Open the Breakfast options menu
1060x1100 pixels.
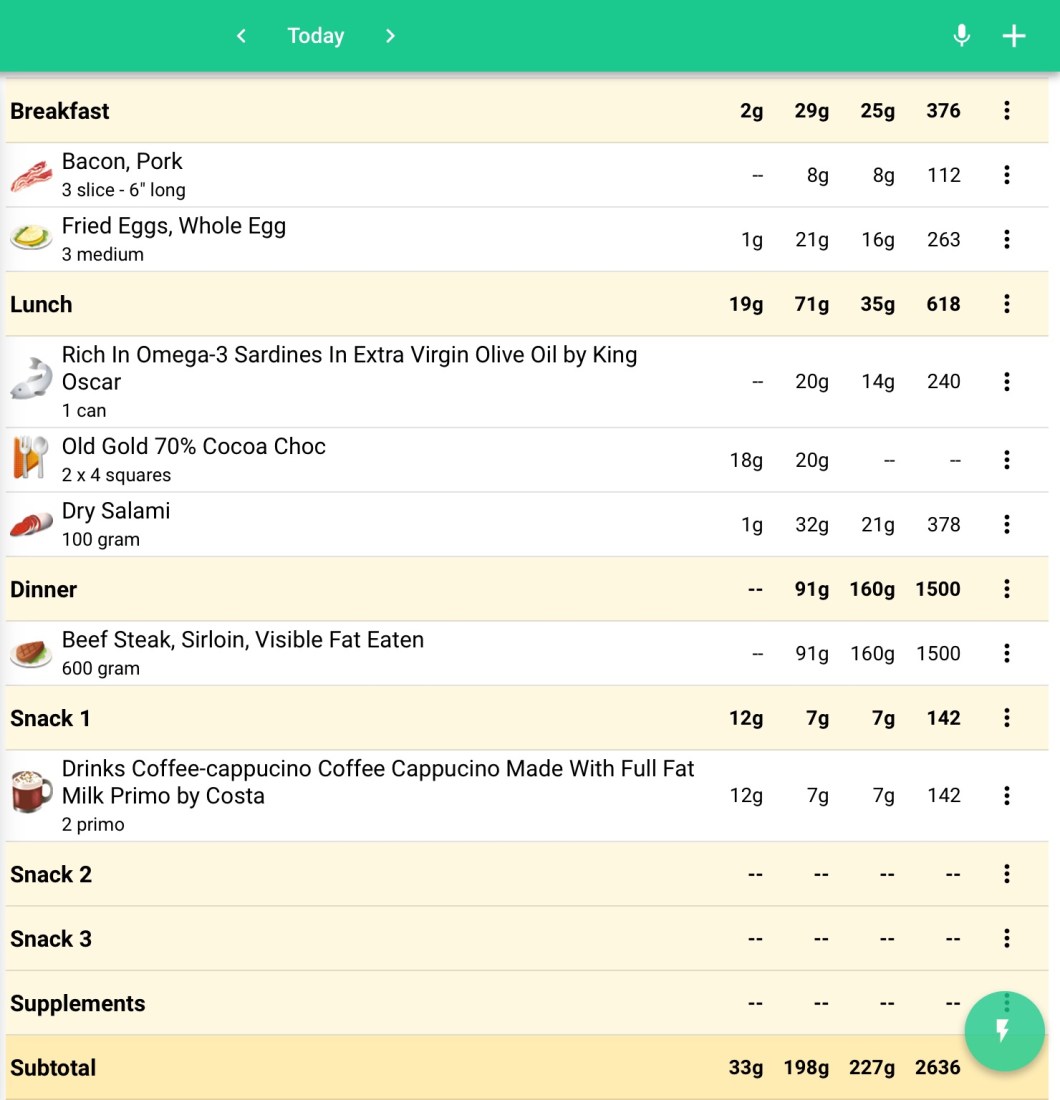click(1006, 111)
